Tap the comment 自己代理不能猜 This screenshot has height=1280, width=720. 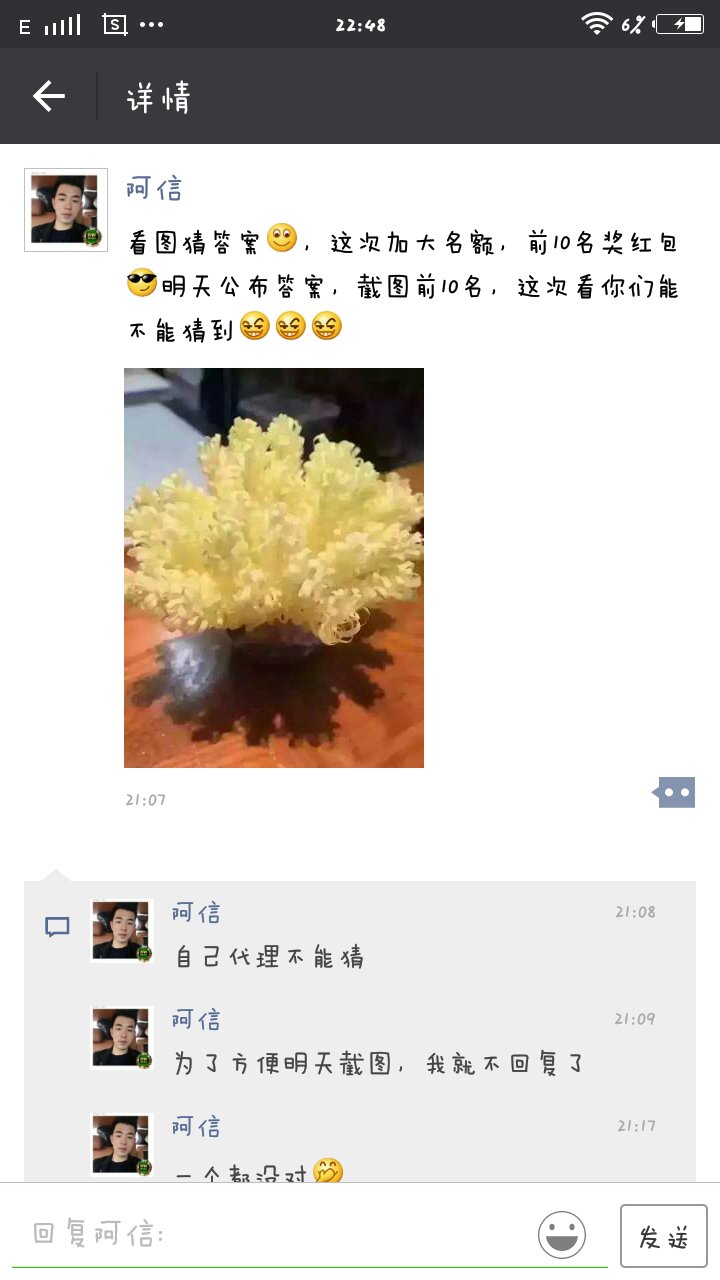(x=269, y=957)
